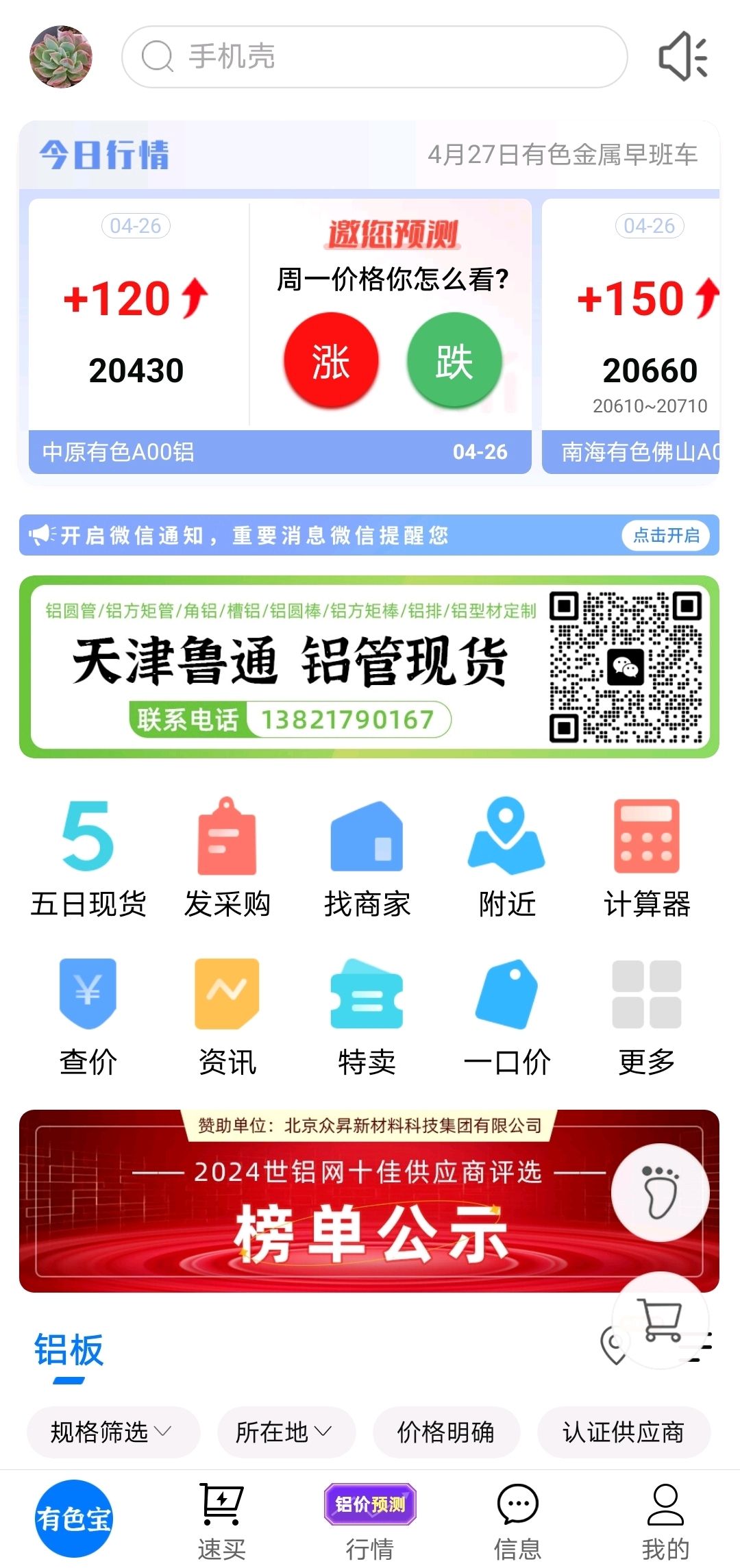The height and width of the screenshot is (1568, 740).
Task: Open 找商家
Action: coord(367,858)
